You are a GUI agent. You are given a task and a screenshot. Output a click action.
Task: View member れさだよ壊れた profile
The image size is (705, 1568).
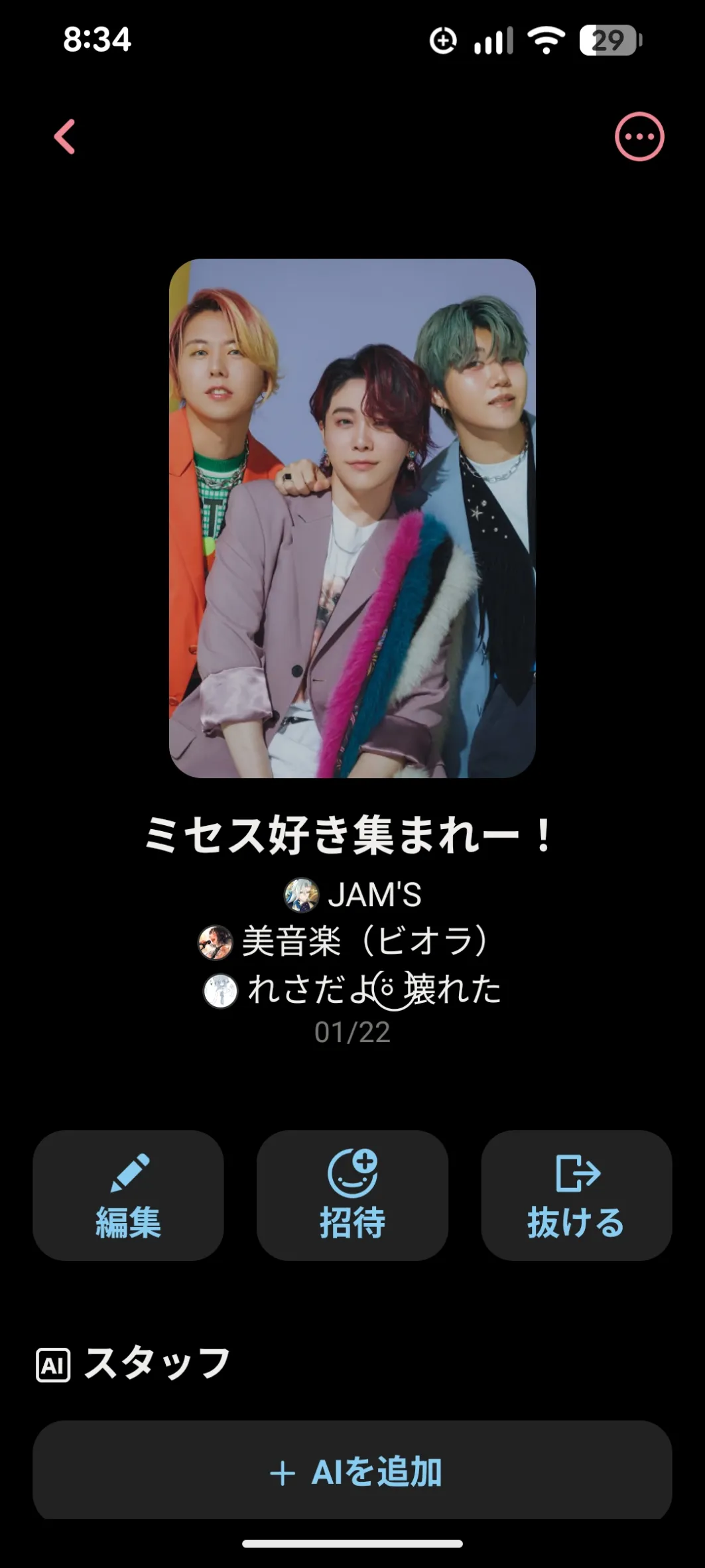(x=352, y=990)
